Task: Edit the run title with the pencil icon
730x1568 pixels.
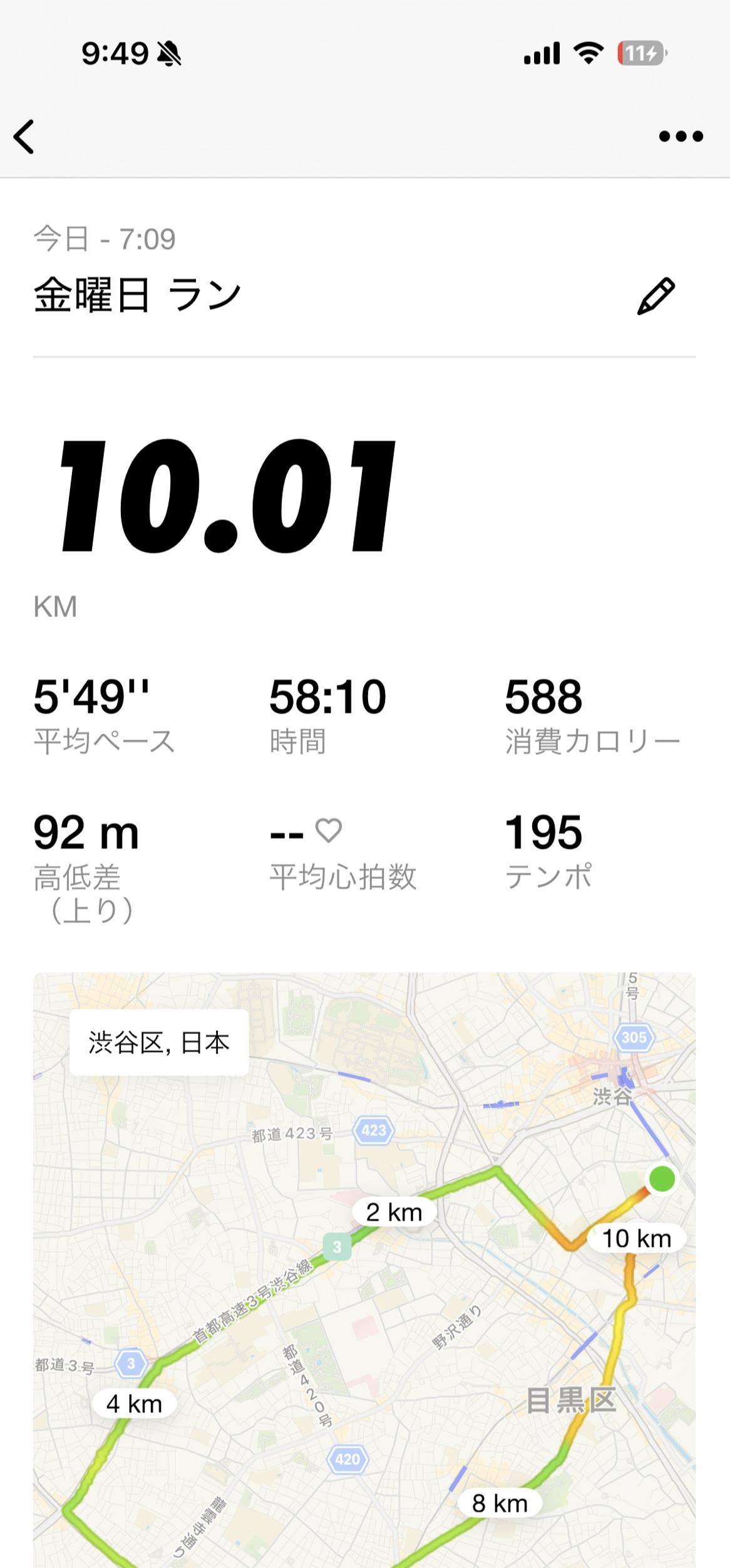Action: (x=655, y=296)
